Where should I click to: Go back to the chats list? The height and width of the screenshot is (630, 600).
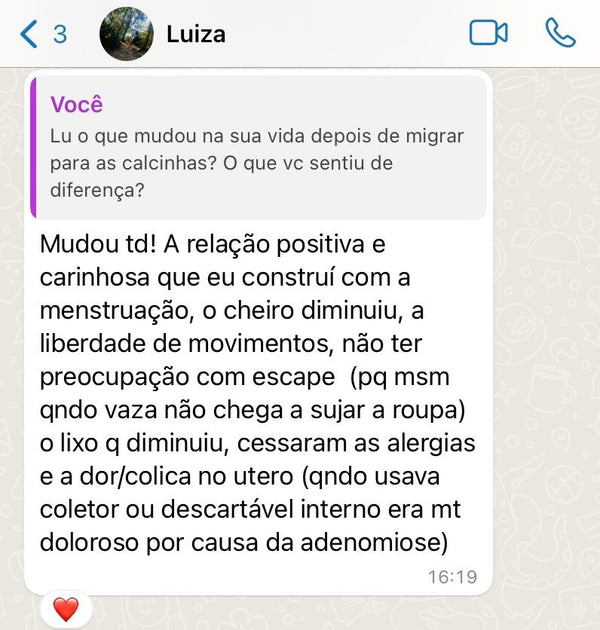coord(40,34)
